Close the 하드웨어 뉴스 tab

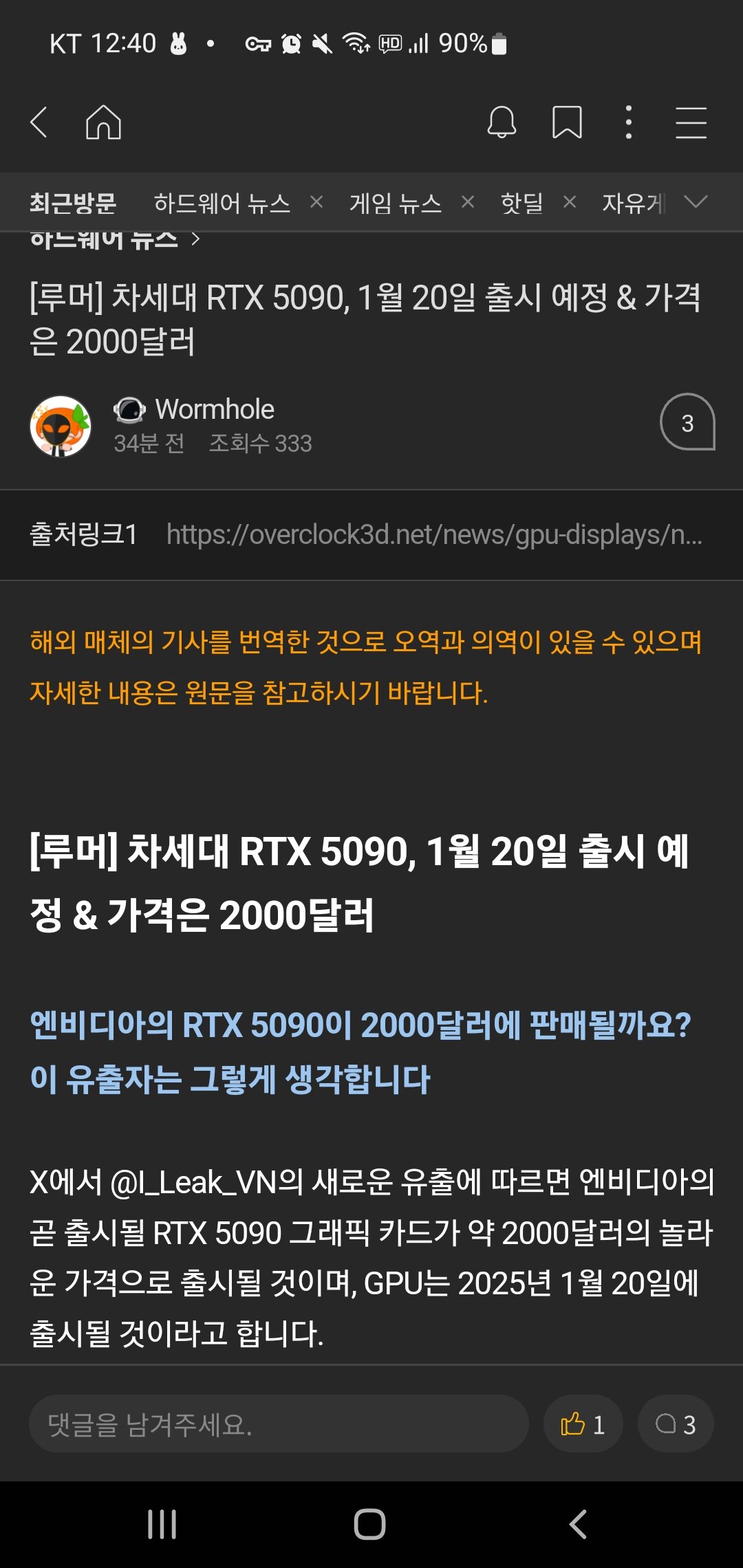[x=316, y=202]
